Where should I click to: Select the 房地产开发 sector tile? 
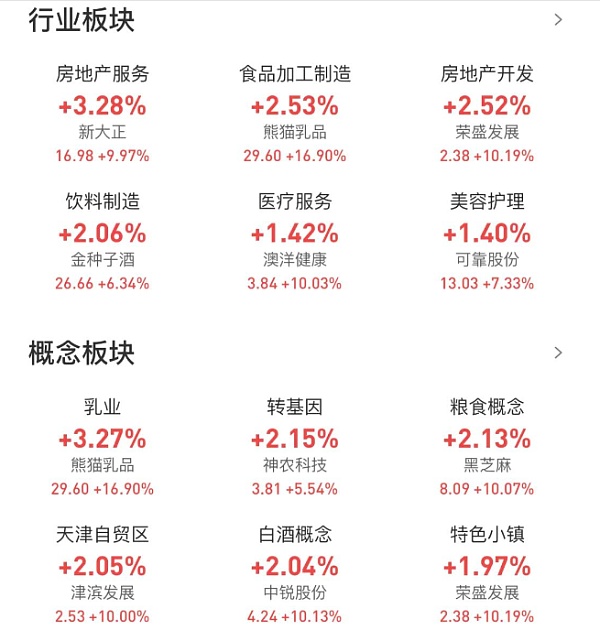(x=487, y=114)
